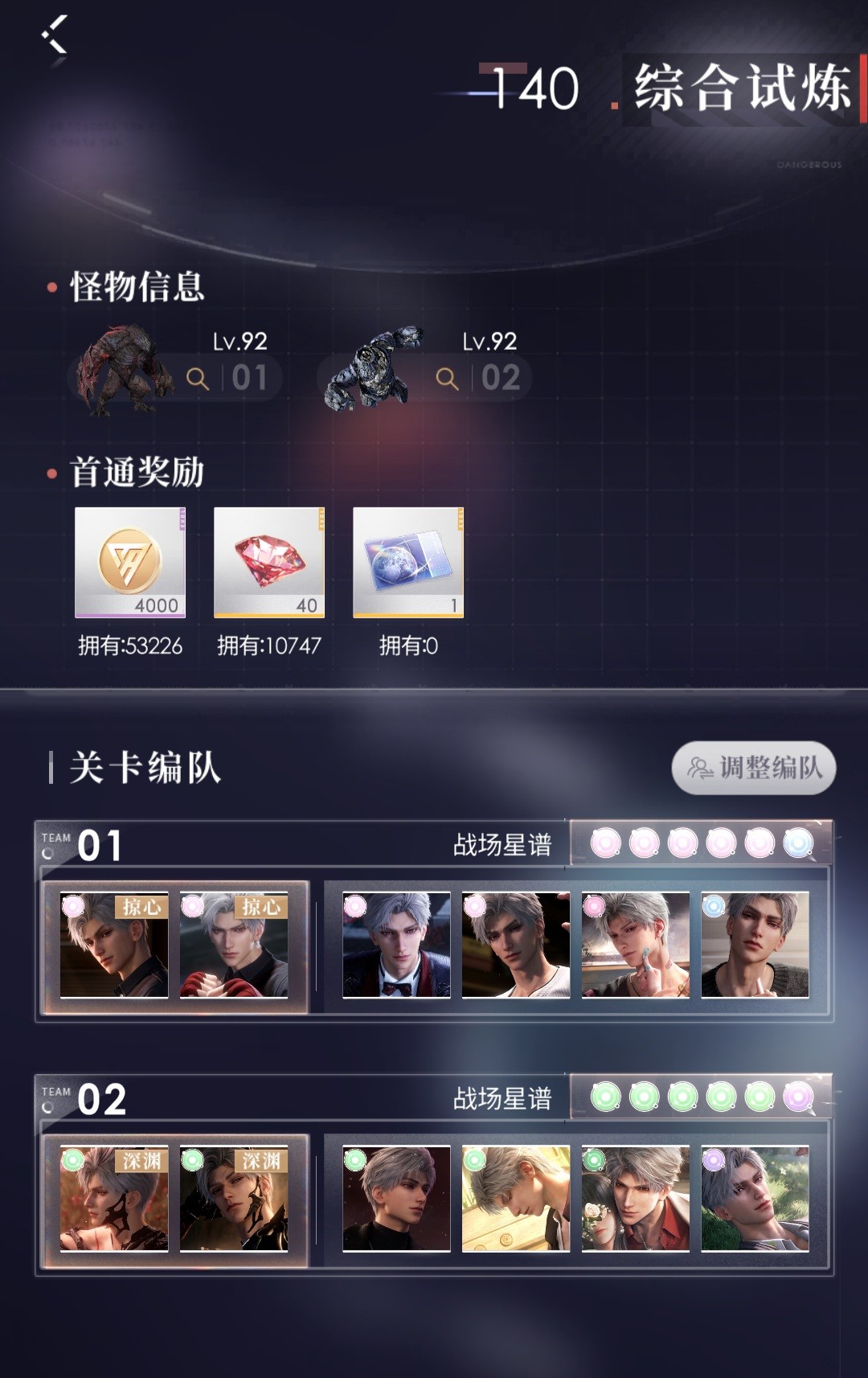This screenshot has width=868, height=1378.
Task: Select second 掠心 card with red gloves
Action: [234, 945]
